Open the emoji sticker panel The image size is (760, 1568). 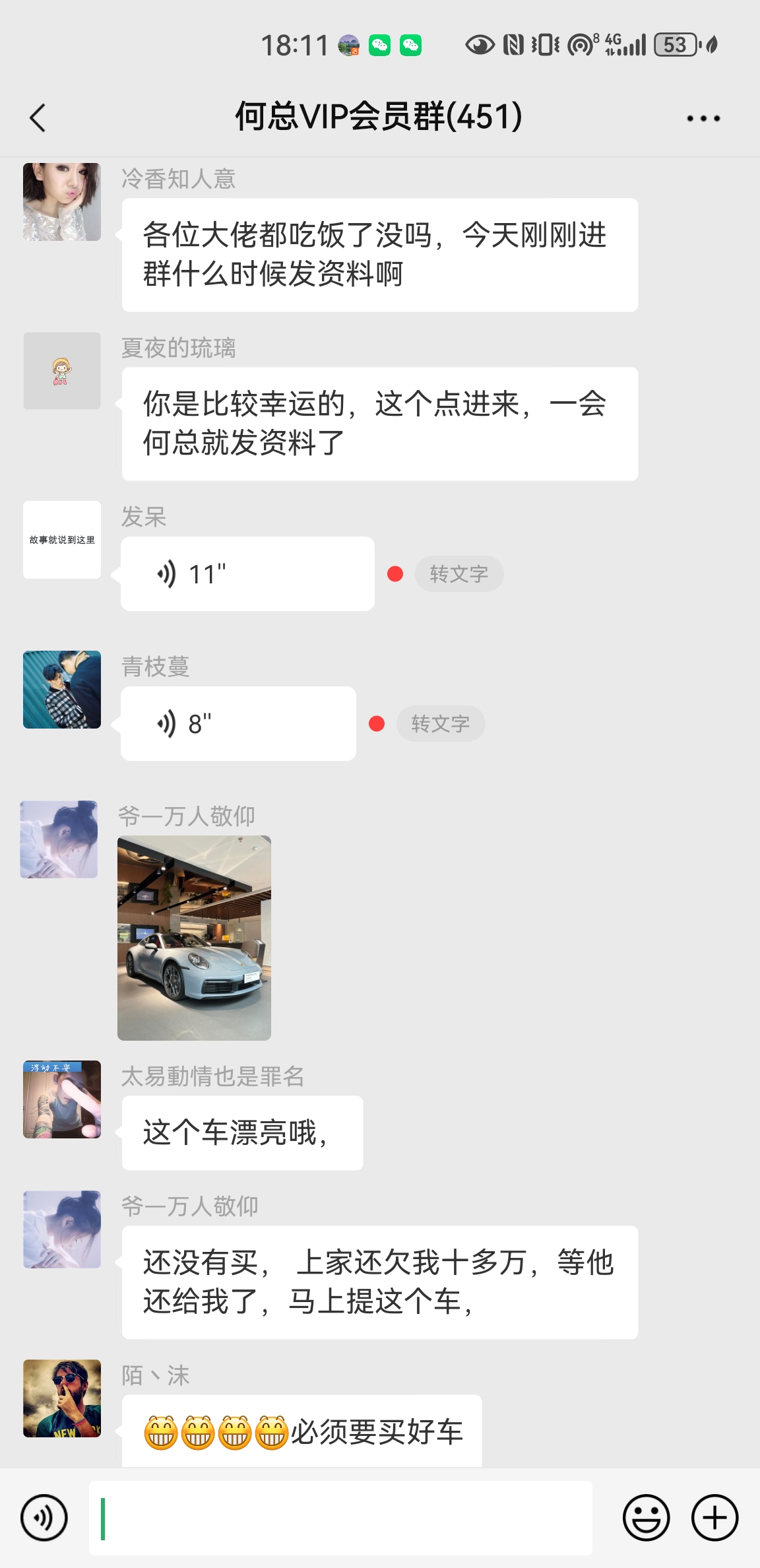646,1518
